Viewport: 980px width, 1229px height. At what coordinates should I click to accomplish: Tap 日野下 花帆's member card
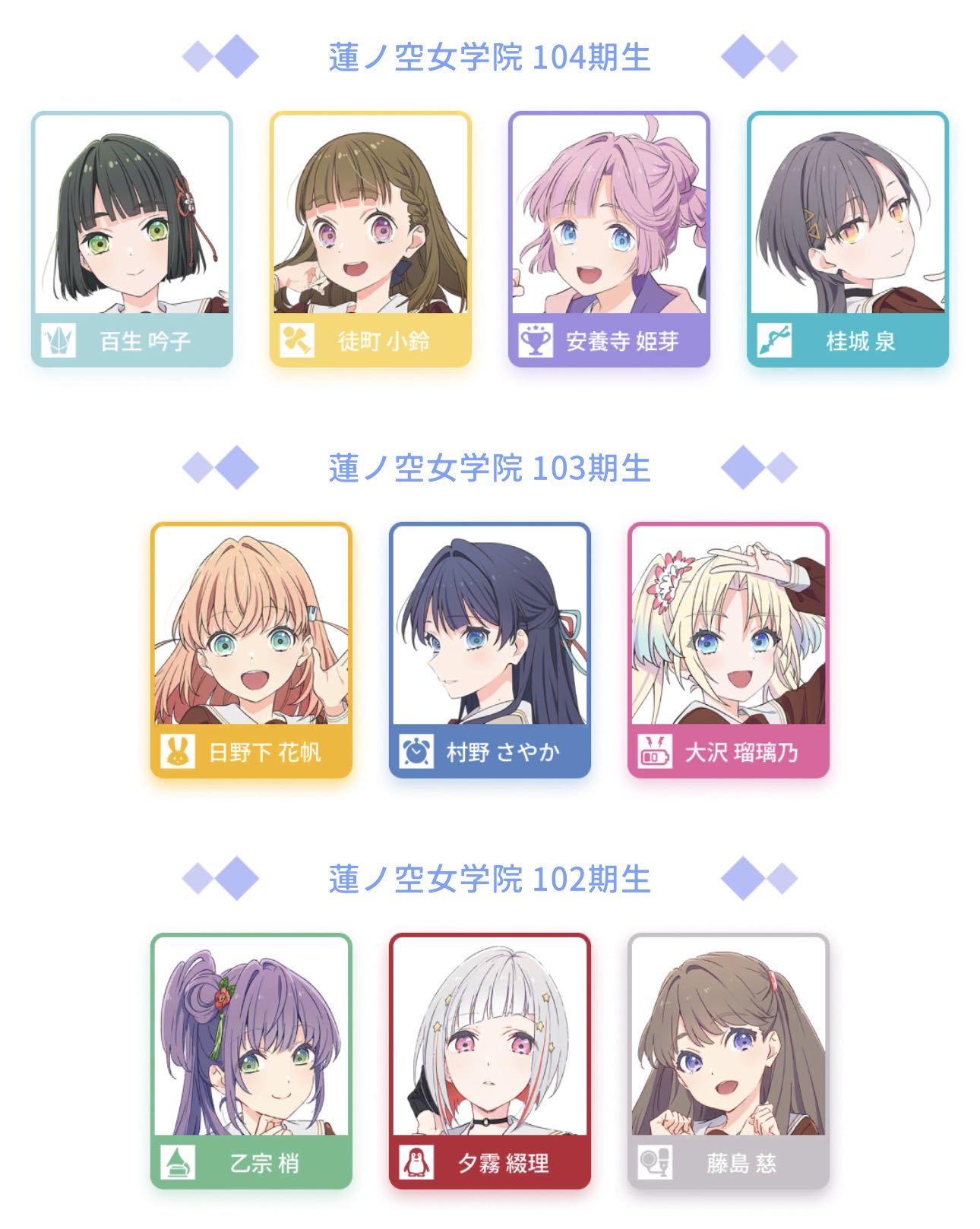pos(251,650)
